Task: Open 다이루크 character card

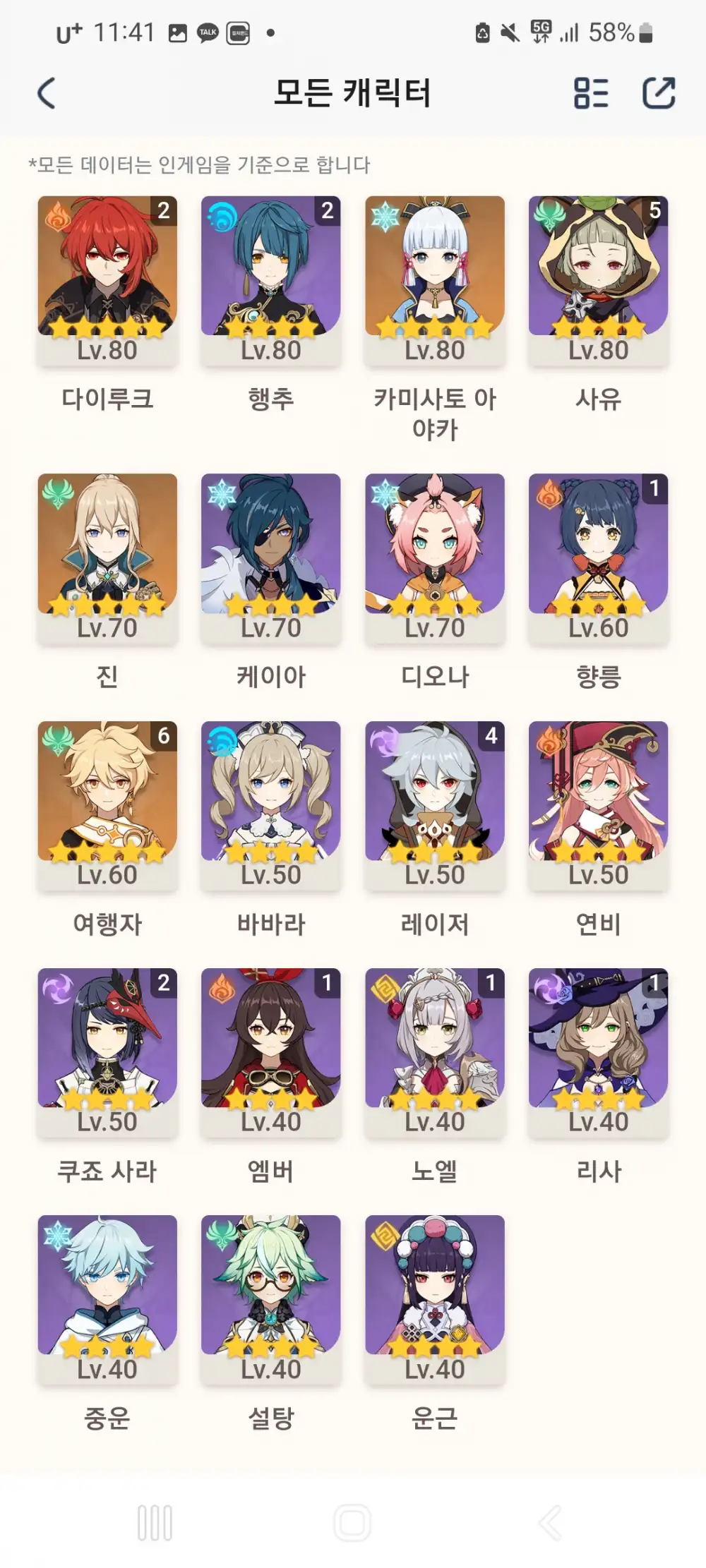Action: 107,280
